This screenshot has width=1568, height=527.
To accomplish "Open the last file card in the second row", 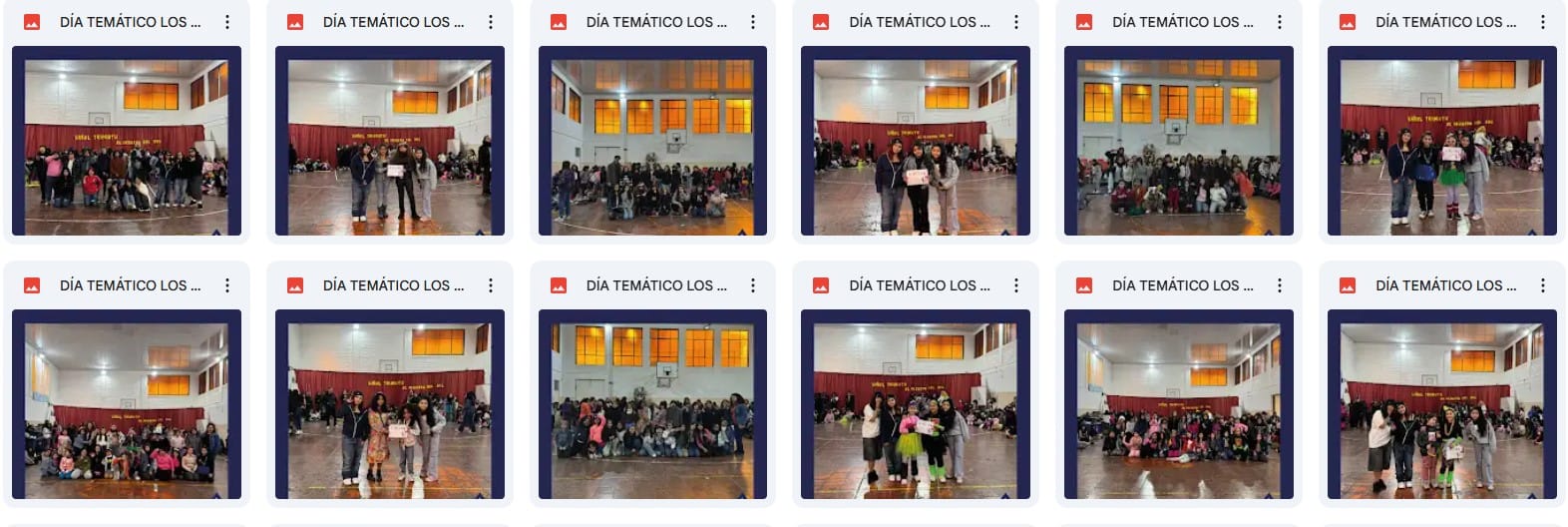I will pos(1441,404).
